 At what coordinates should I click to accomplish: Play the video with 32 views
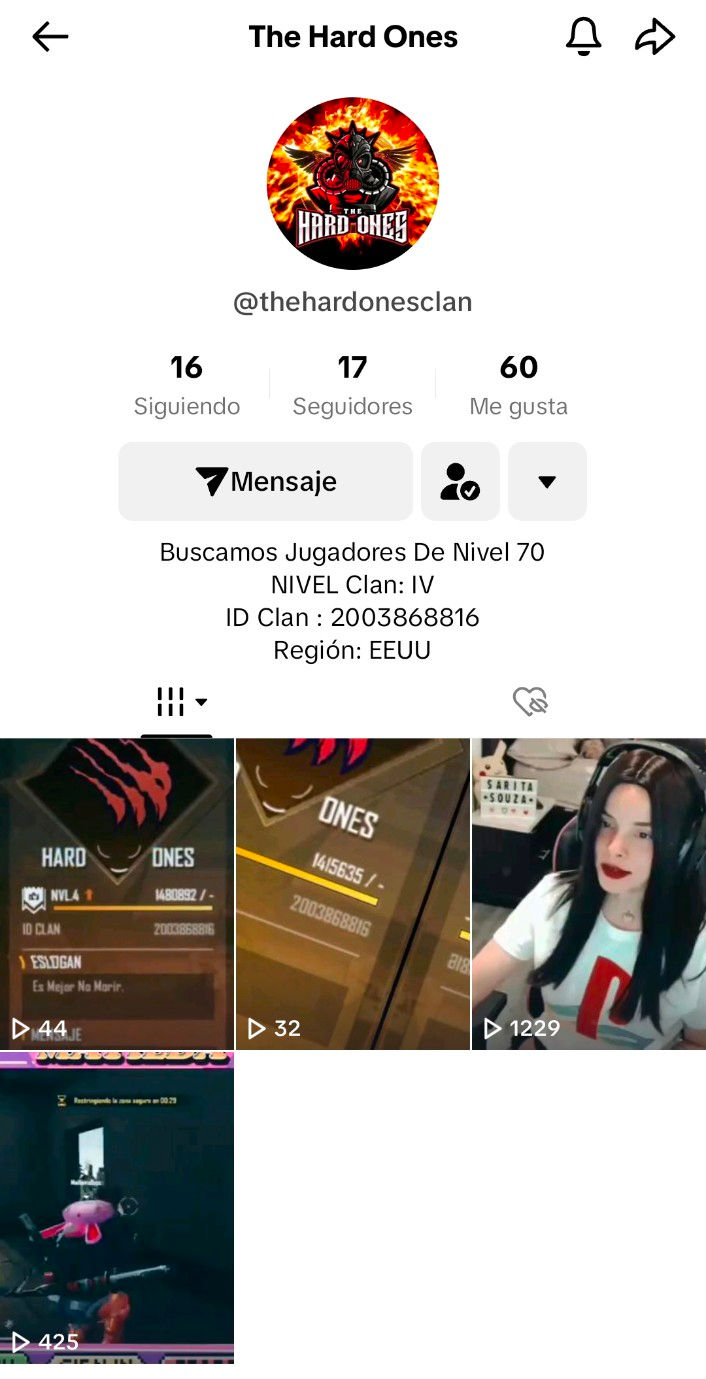[x=353, y=894]
